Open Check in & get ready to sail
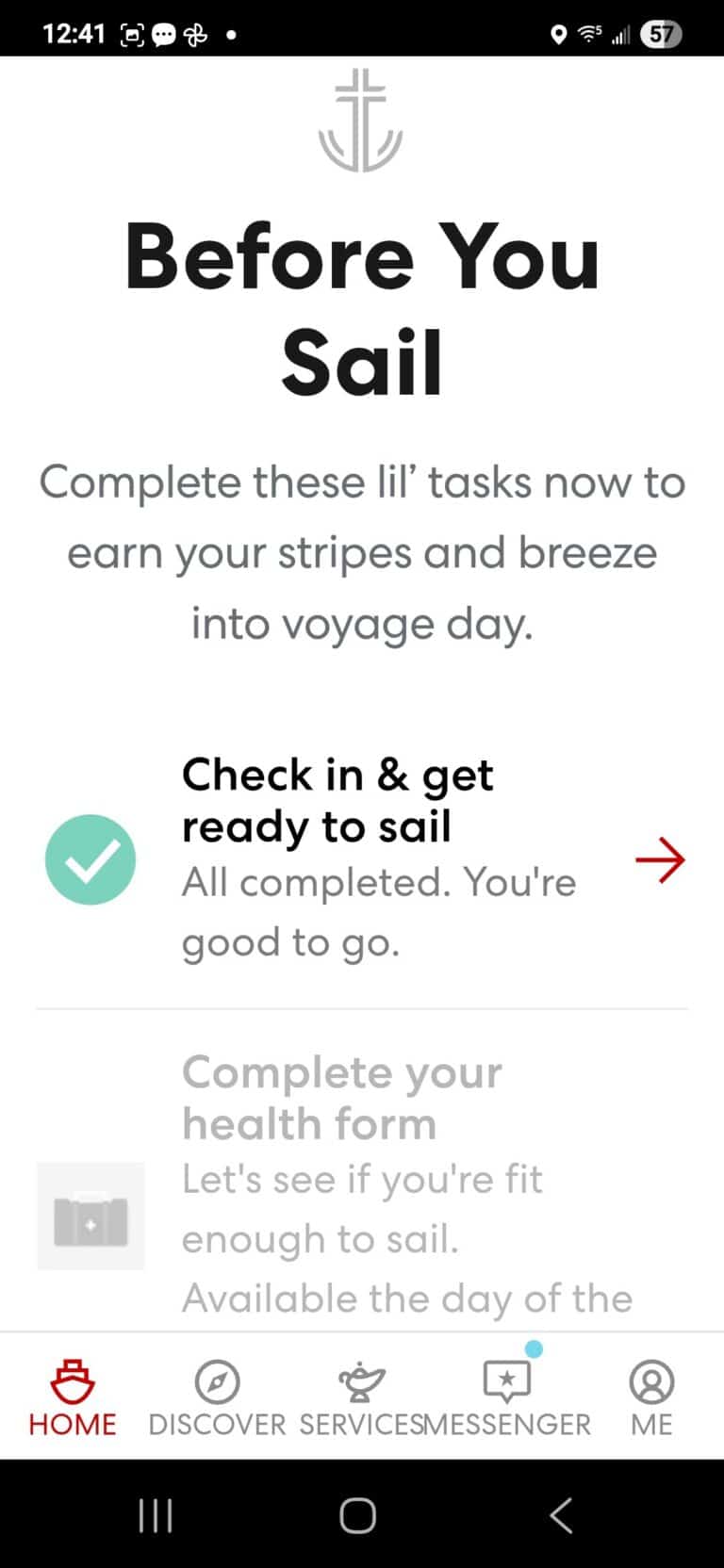This screenshot has height=1568, width=724. [337, 799]
